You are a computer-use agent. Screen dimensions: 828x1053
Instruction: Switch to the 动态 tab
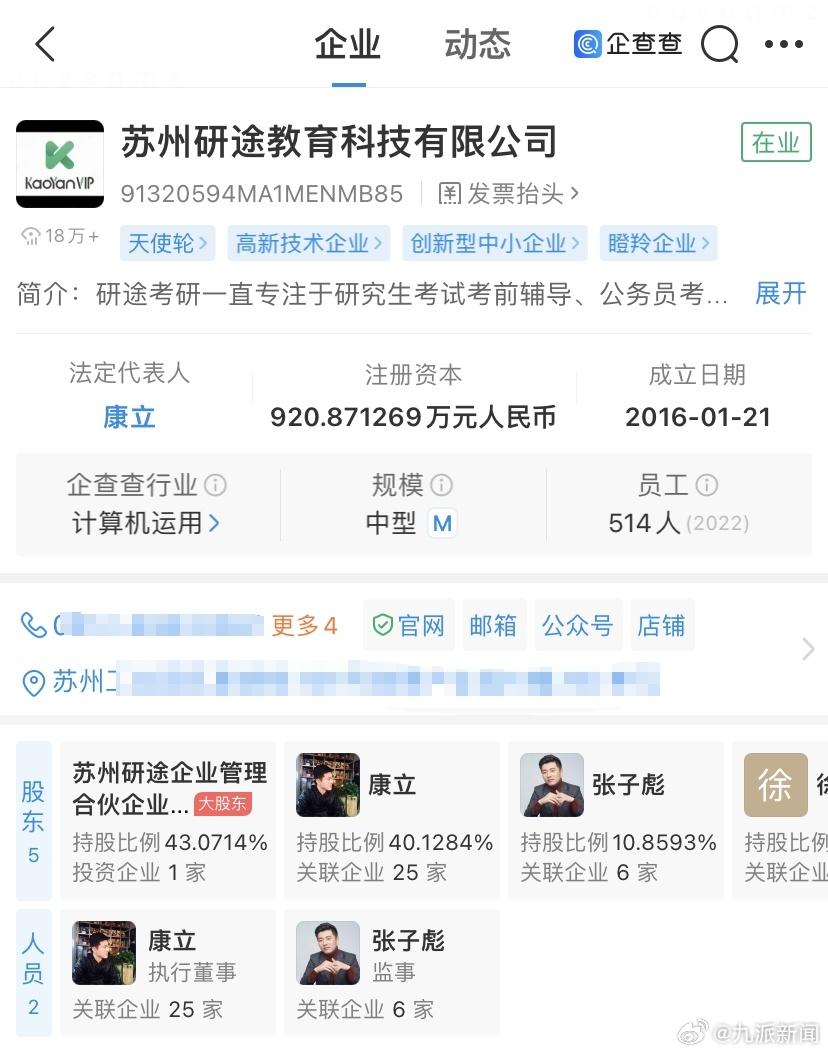pos(477,44)
